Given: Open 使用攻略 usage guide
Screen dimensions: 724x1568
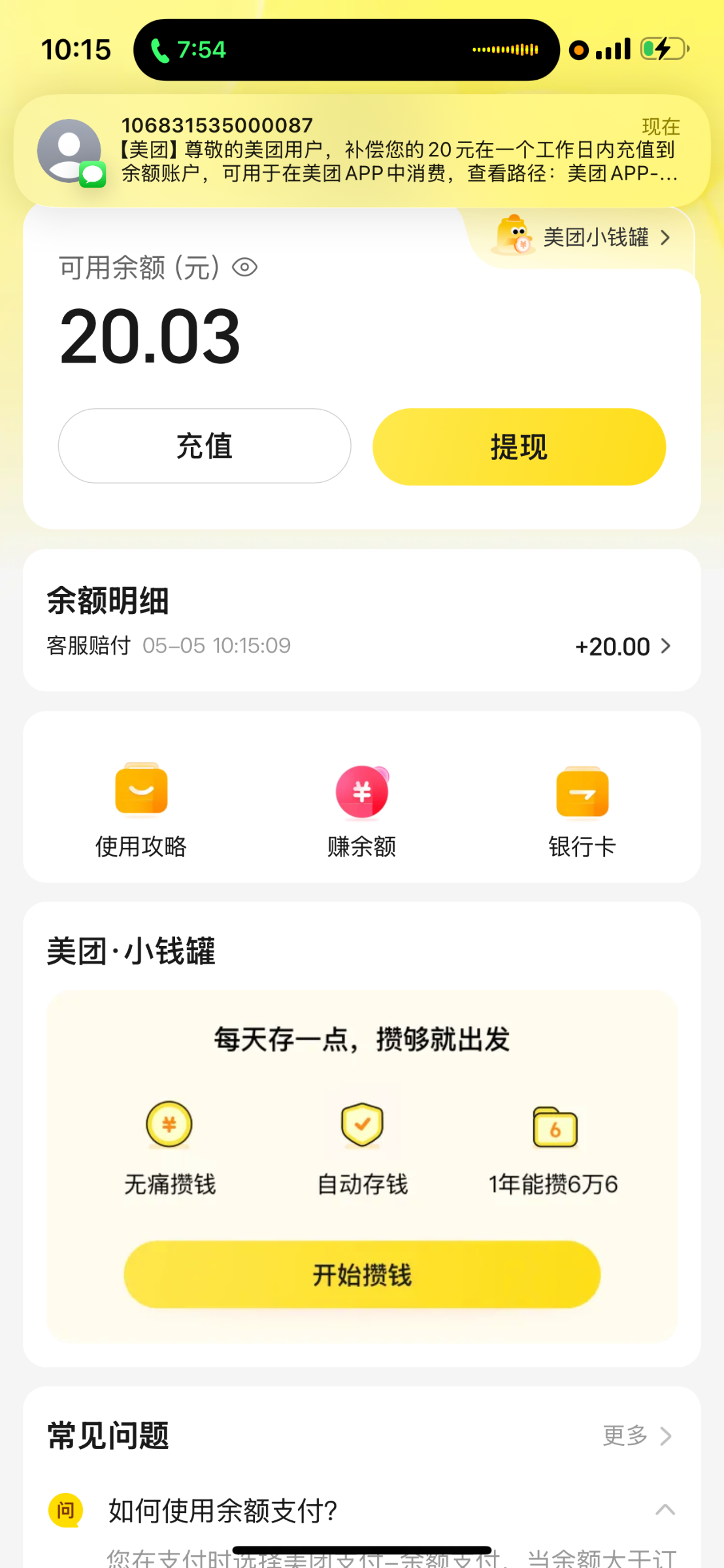Looking at the screenshot, I should click(141, 810).
